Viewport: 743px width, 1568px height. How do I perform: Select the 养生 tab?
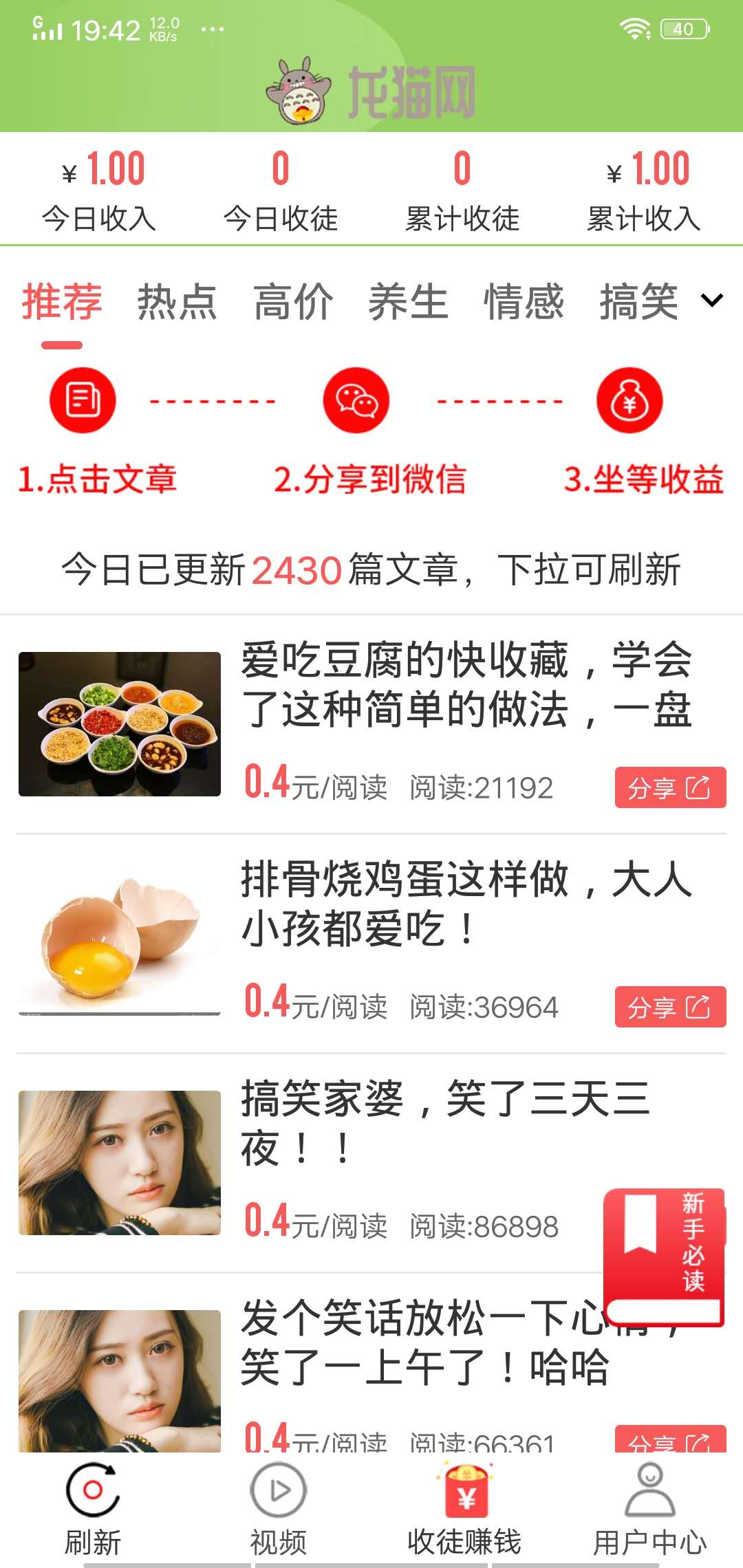409,303
